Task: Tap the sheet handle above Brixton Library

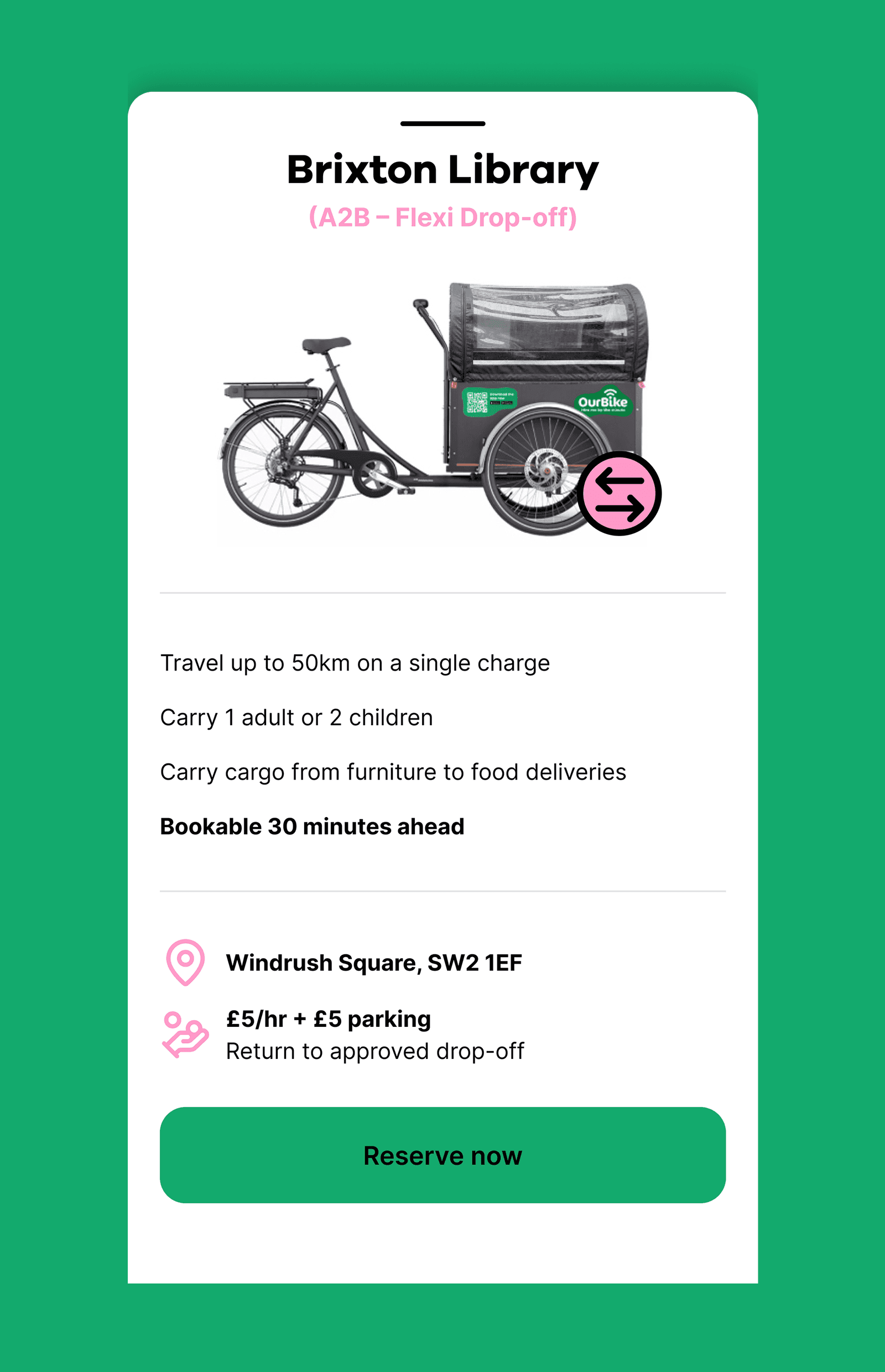Action: point(442,123)
